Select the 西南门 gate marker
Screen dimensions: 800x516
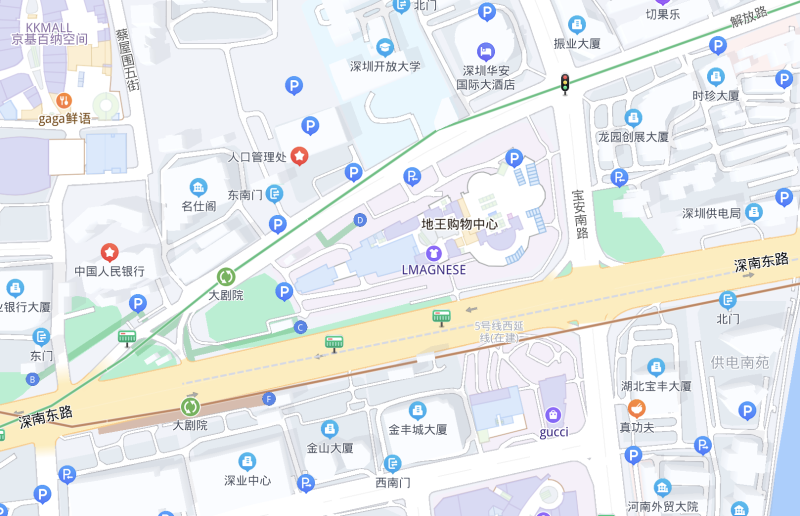pyautogui.click(x=392, y=464)
